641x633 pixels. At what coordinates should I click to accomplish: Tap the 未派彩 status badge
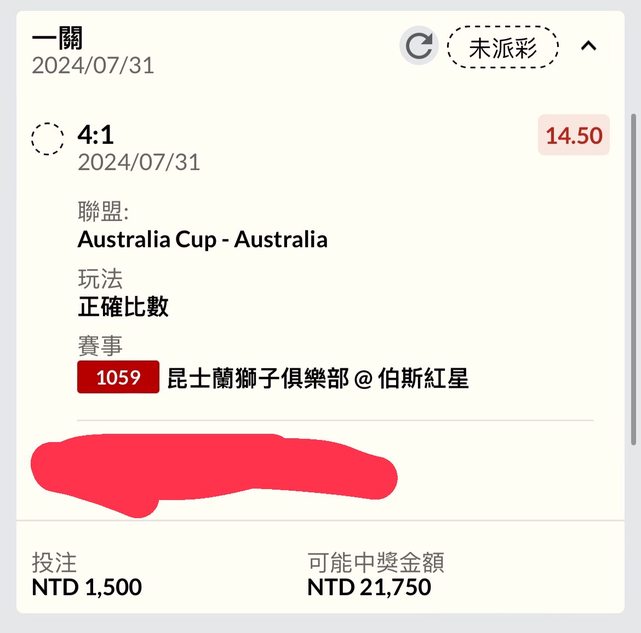[x=502, y=47]
